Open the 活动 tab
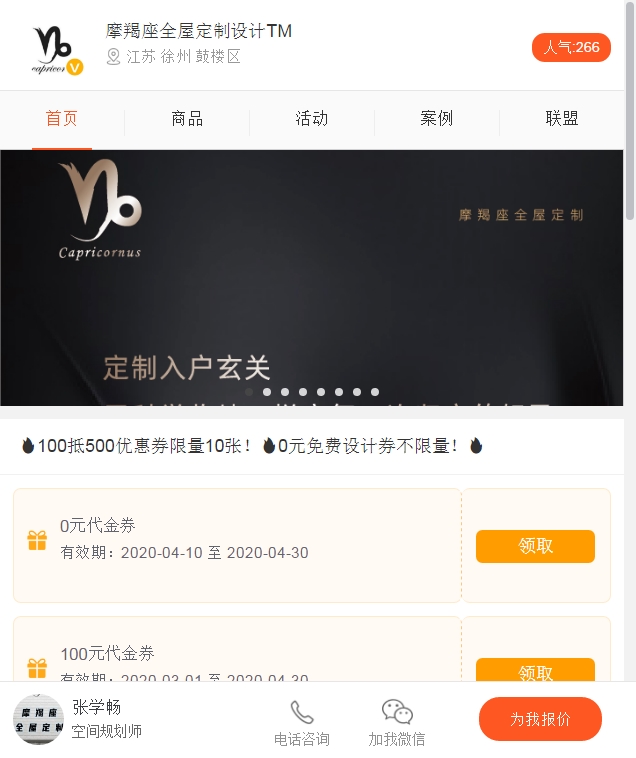Screen dimensions: 636x758 coord(312,119)
